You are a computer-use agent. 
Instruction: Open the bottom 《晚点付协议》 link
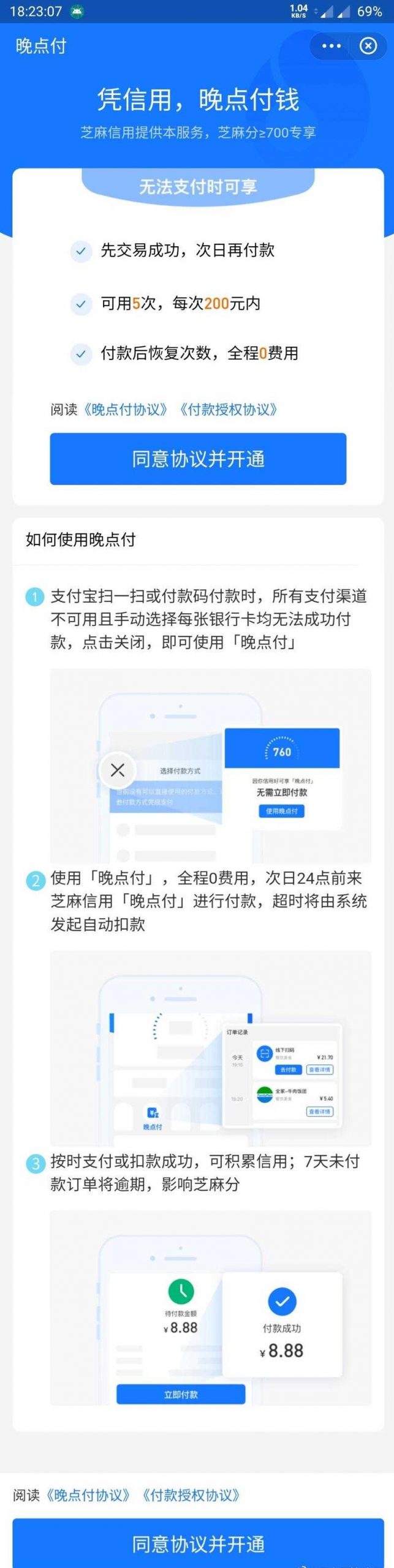[x=89, y=1495]
